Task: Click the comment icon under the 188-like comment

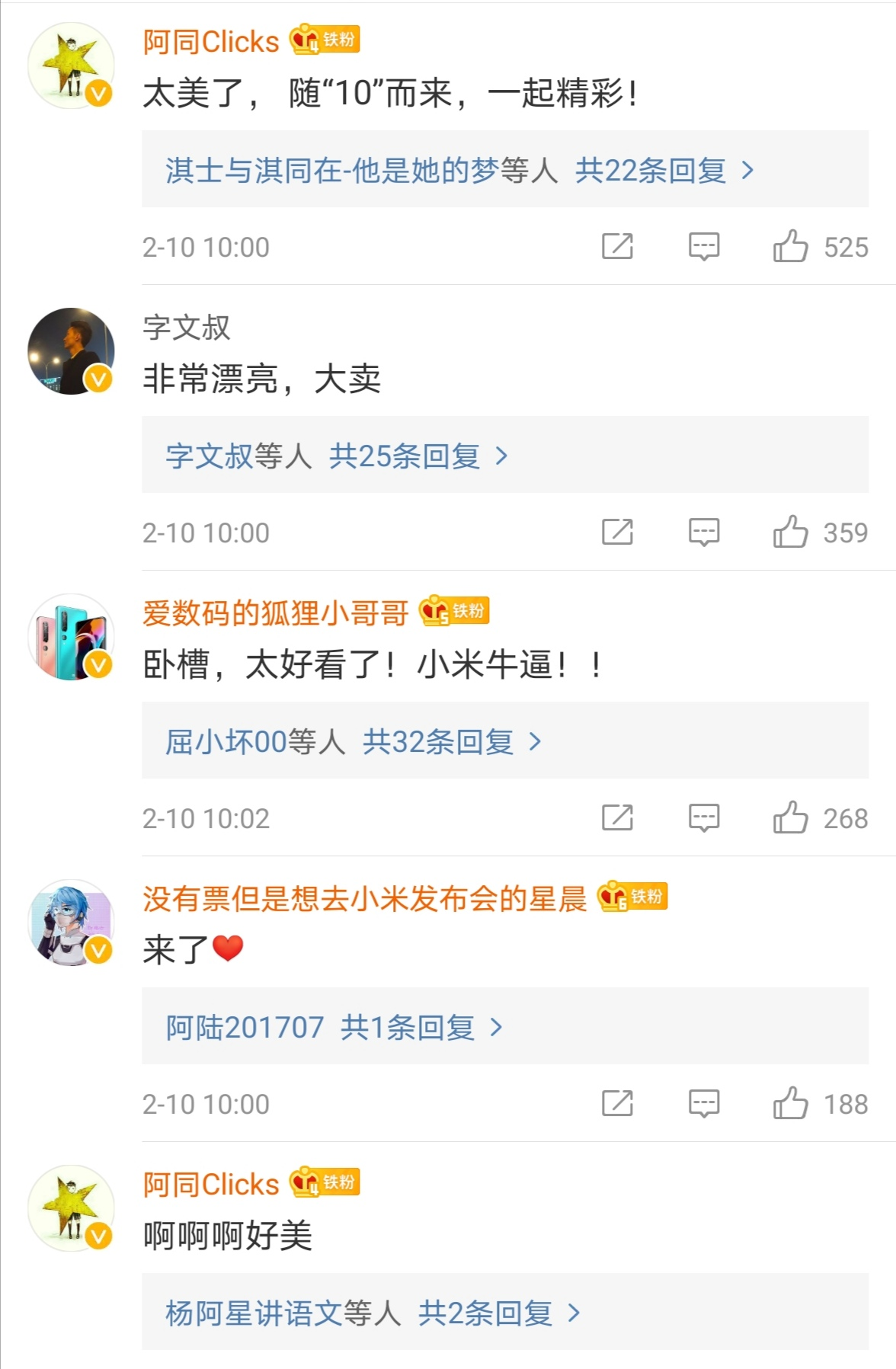Action: click(x=705, y=1102)
